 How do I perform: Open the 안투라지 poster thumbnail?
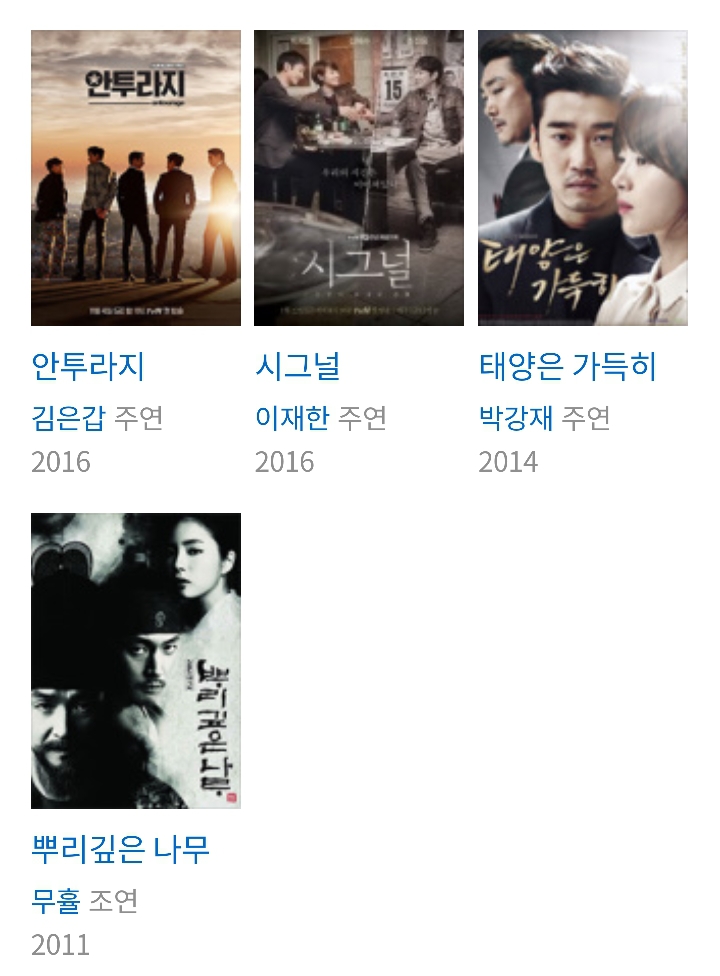point(136,178)
